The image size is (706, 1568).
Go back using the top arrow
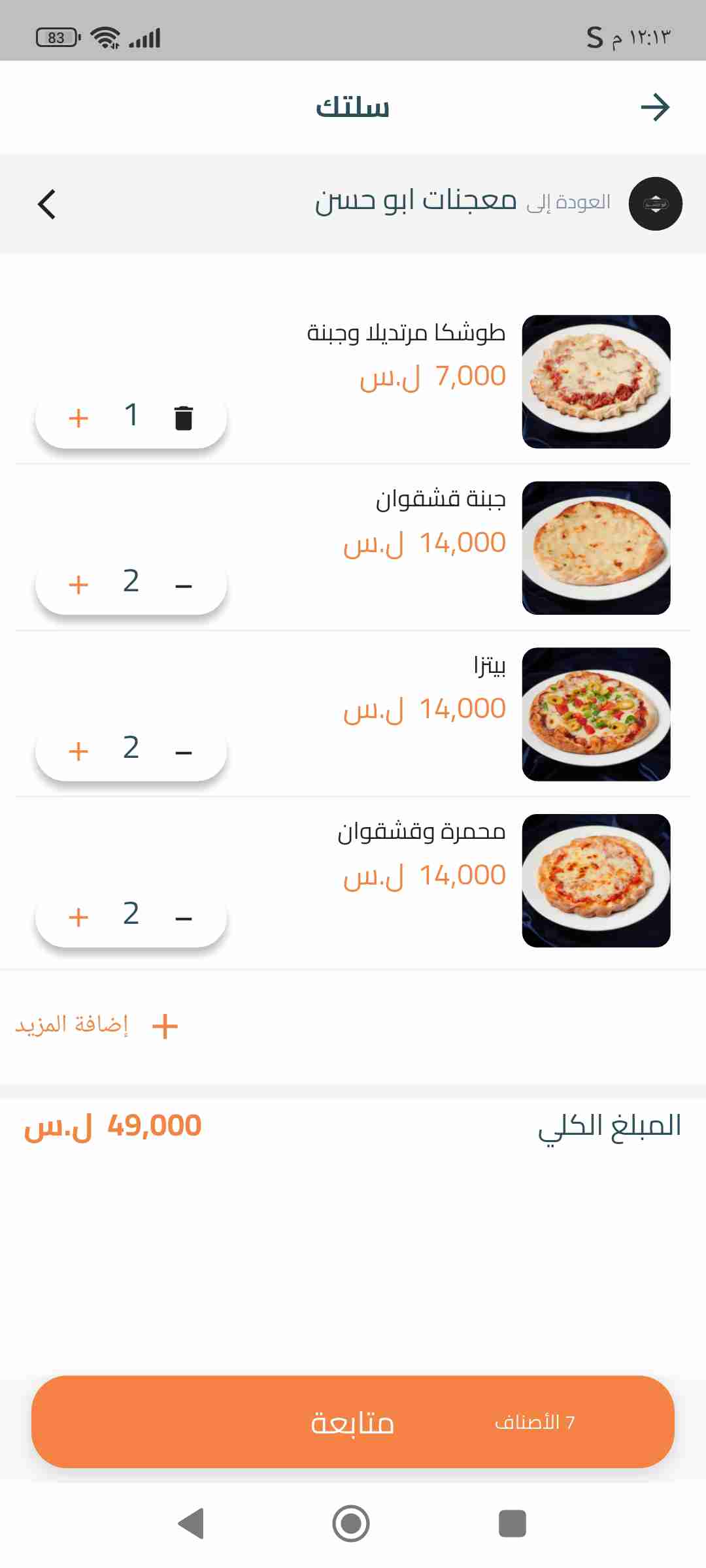pyautogui.click(x=655, y=107)
